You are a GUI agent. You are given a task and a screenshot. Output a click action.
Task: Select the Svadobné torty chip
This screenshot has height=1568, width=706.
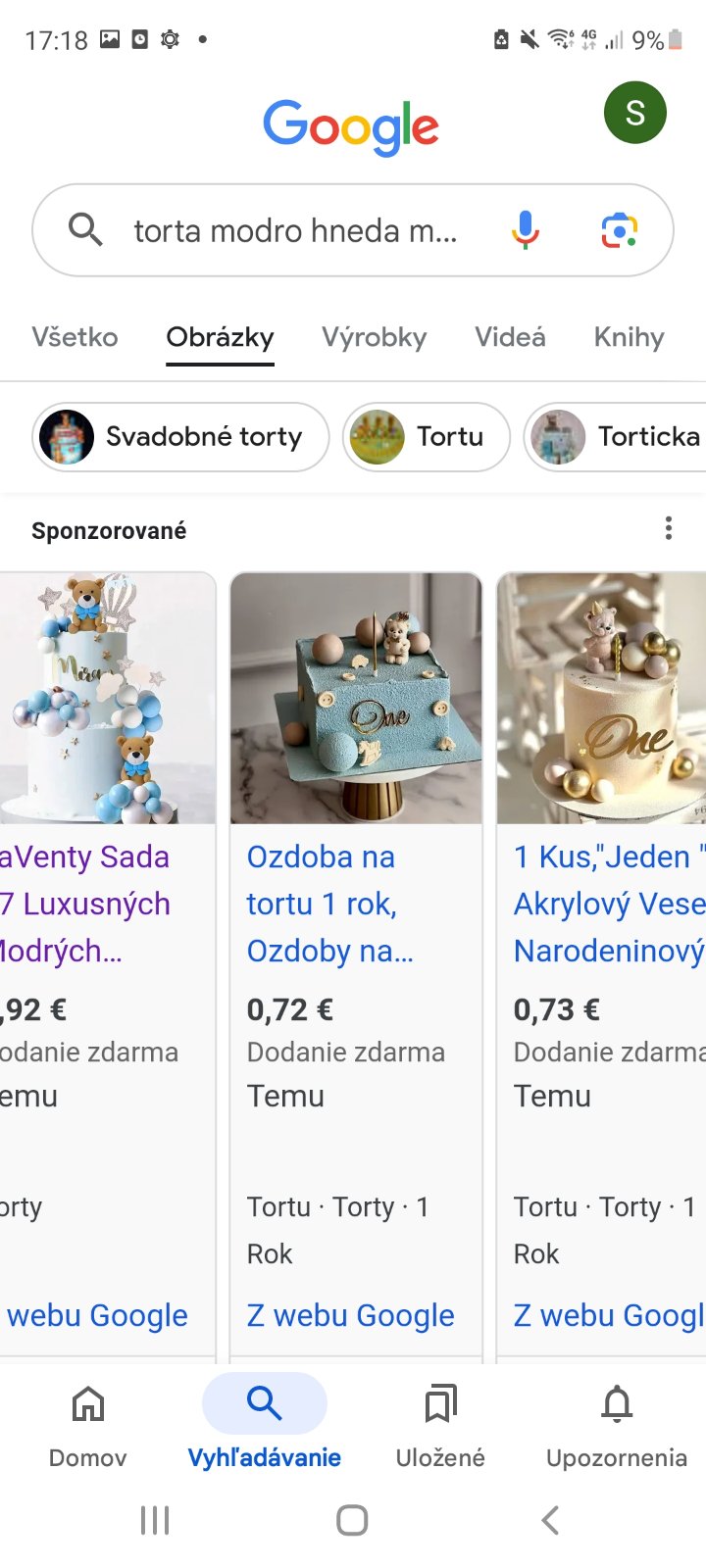click(180, 437)
